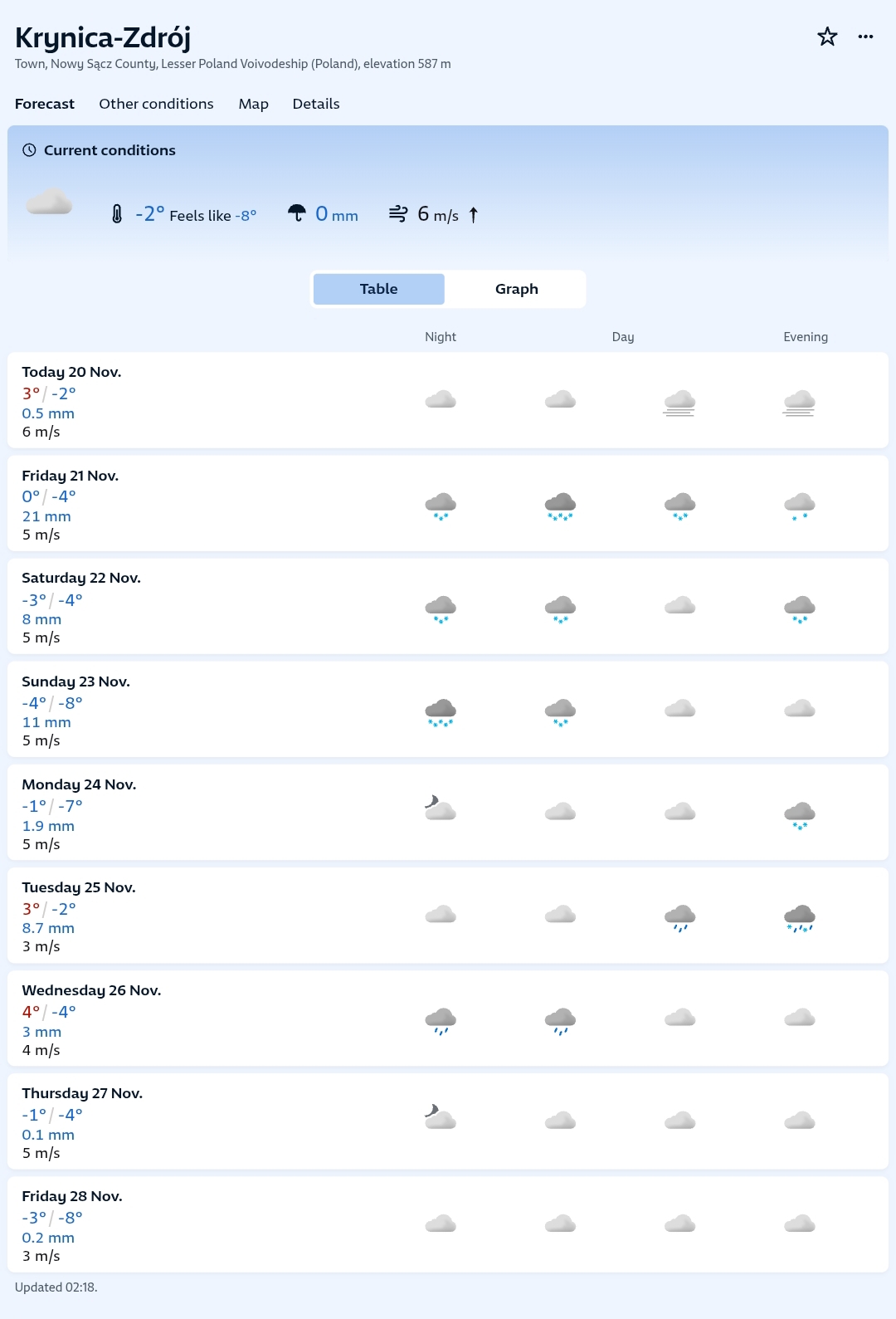Open hourly forecast for Today 20 Nov.
Viewport: 896px width, 1319px height.
(71, 372)
